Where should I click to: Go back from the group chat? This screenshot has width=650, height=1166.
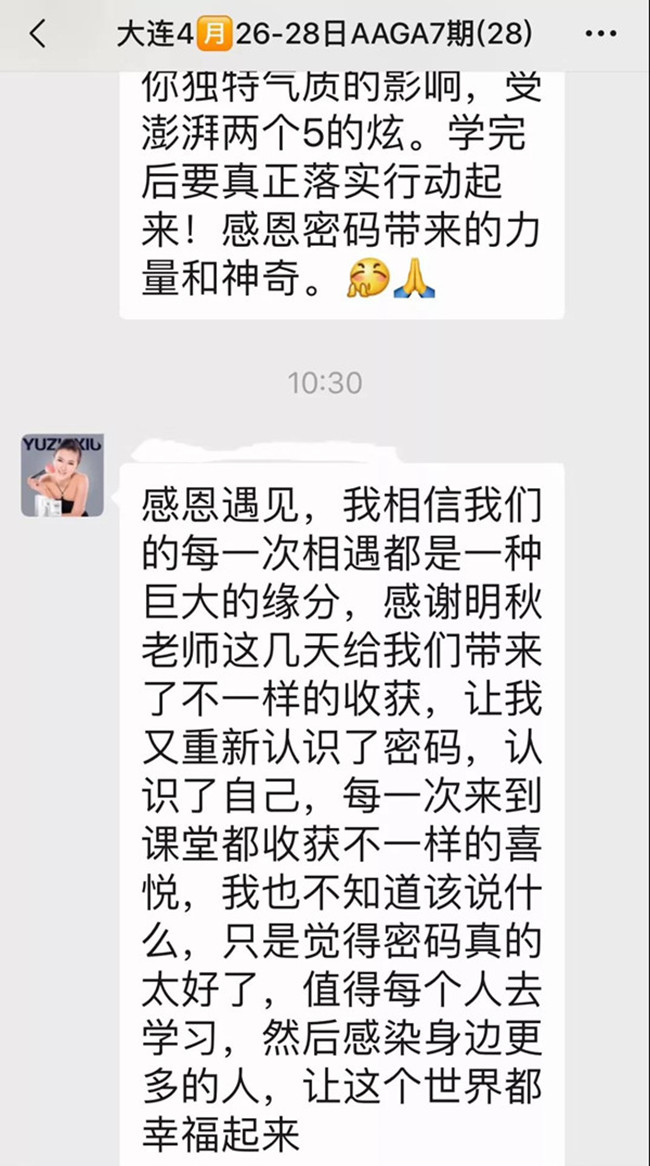(38, 35)
